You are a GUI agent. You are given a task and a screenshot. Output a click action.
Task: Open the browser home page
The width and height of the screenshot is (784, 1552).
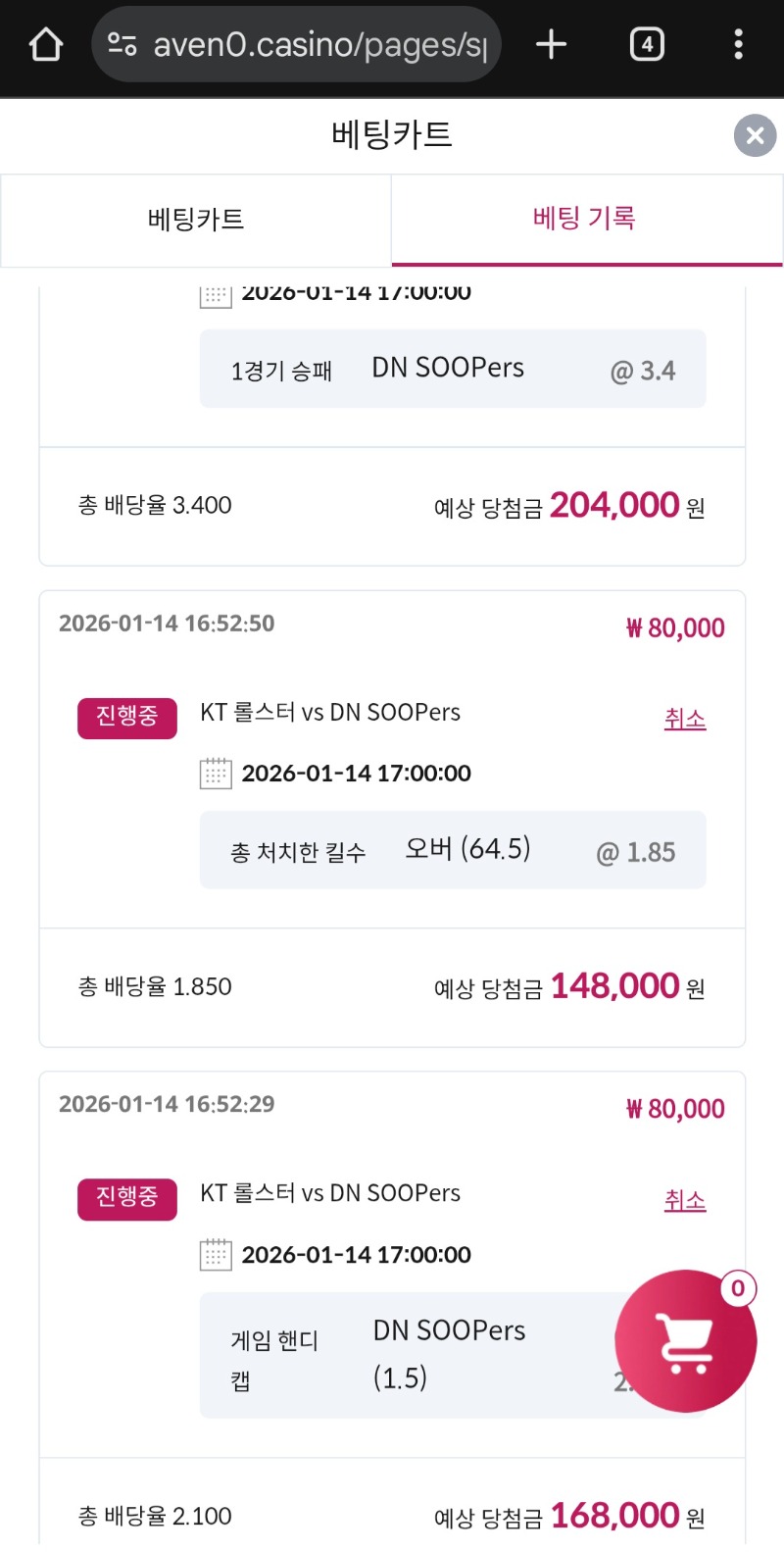click(x=44, y=44)
